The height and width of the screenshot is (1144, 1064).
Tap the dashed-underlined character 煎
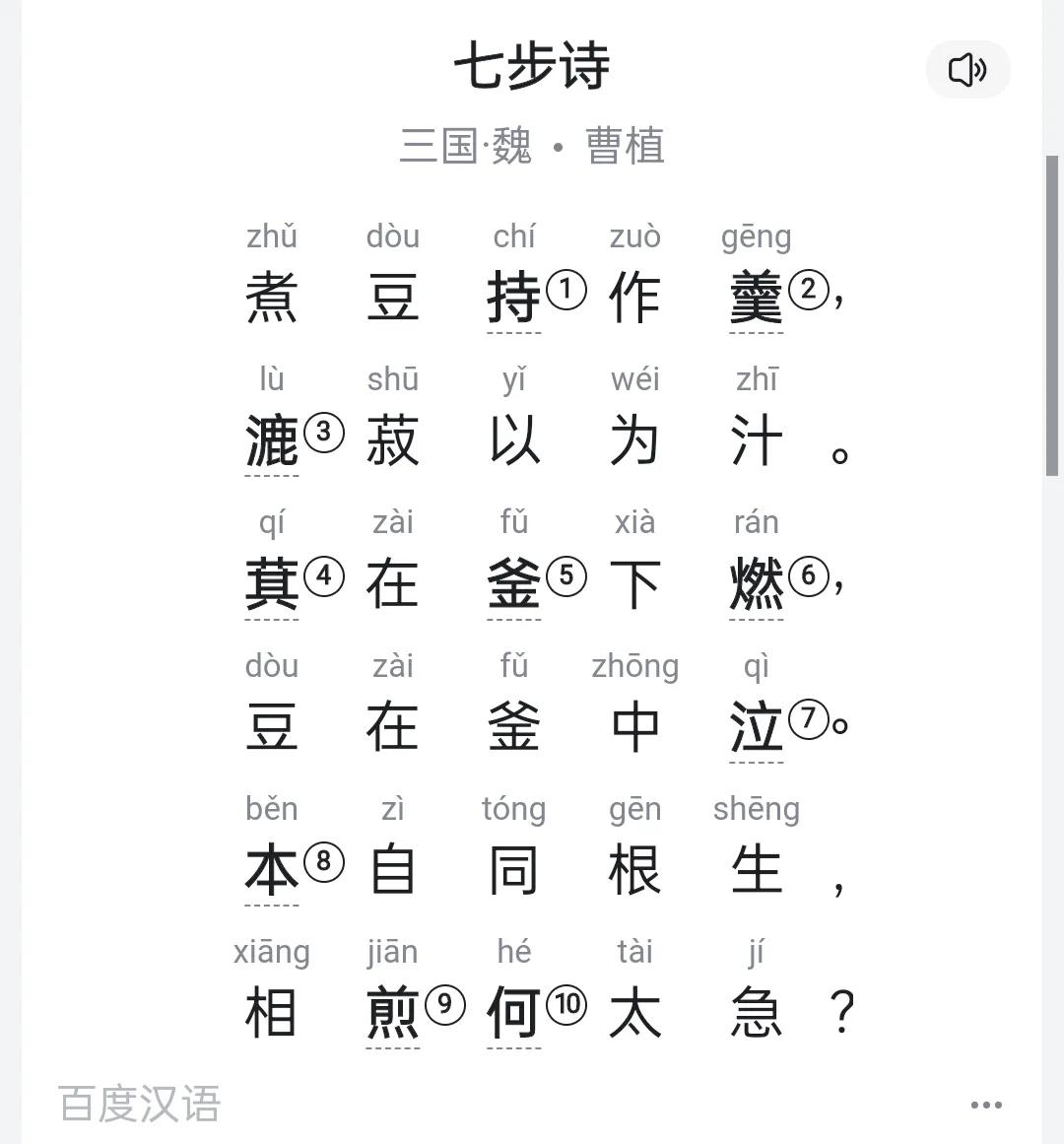(394, 1010)
